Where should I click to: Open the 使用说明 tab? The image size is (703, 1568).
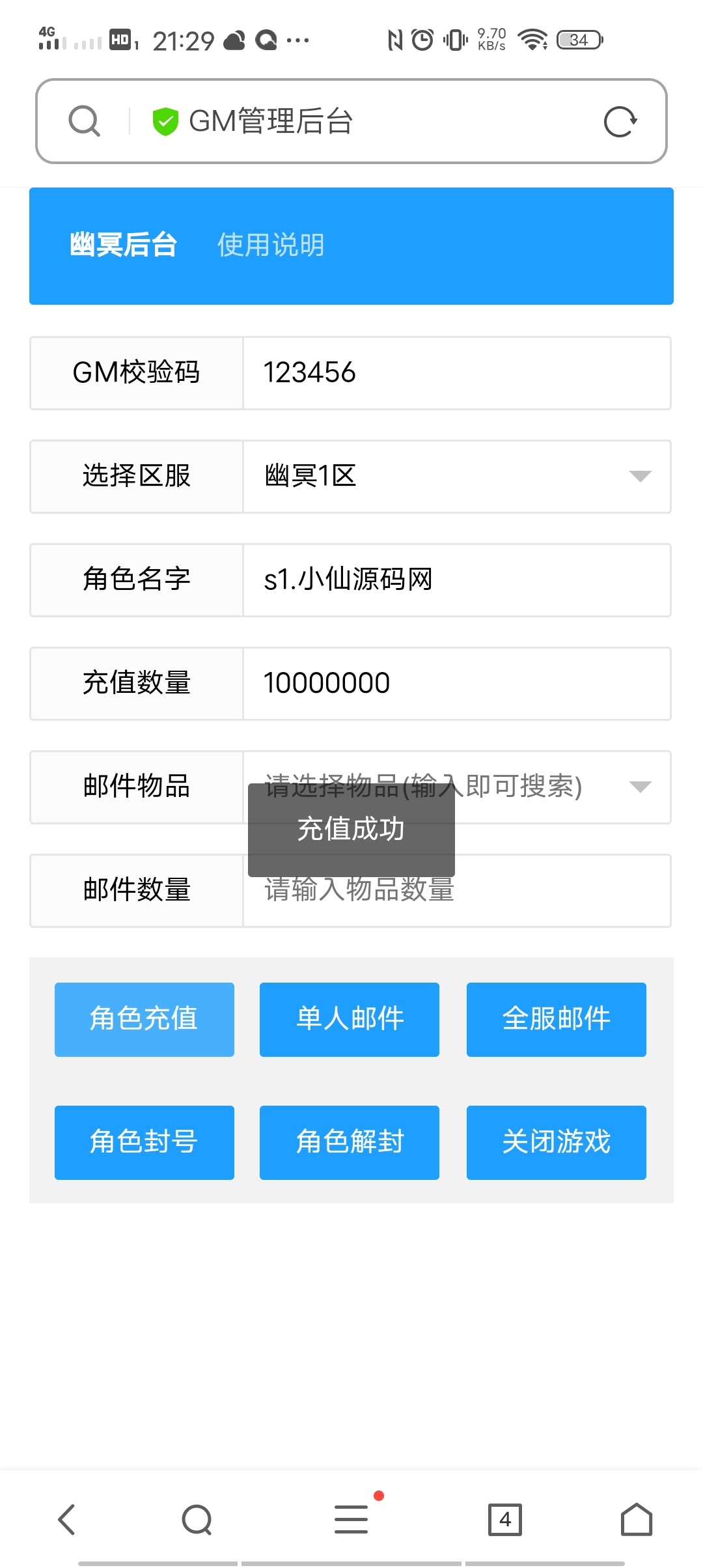tap(271, 245)
